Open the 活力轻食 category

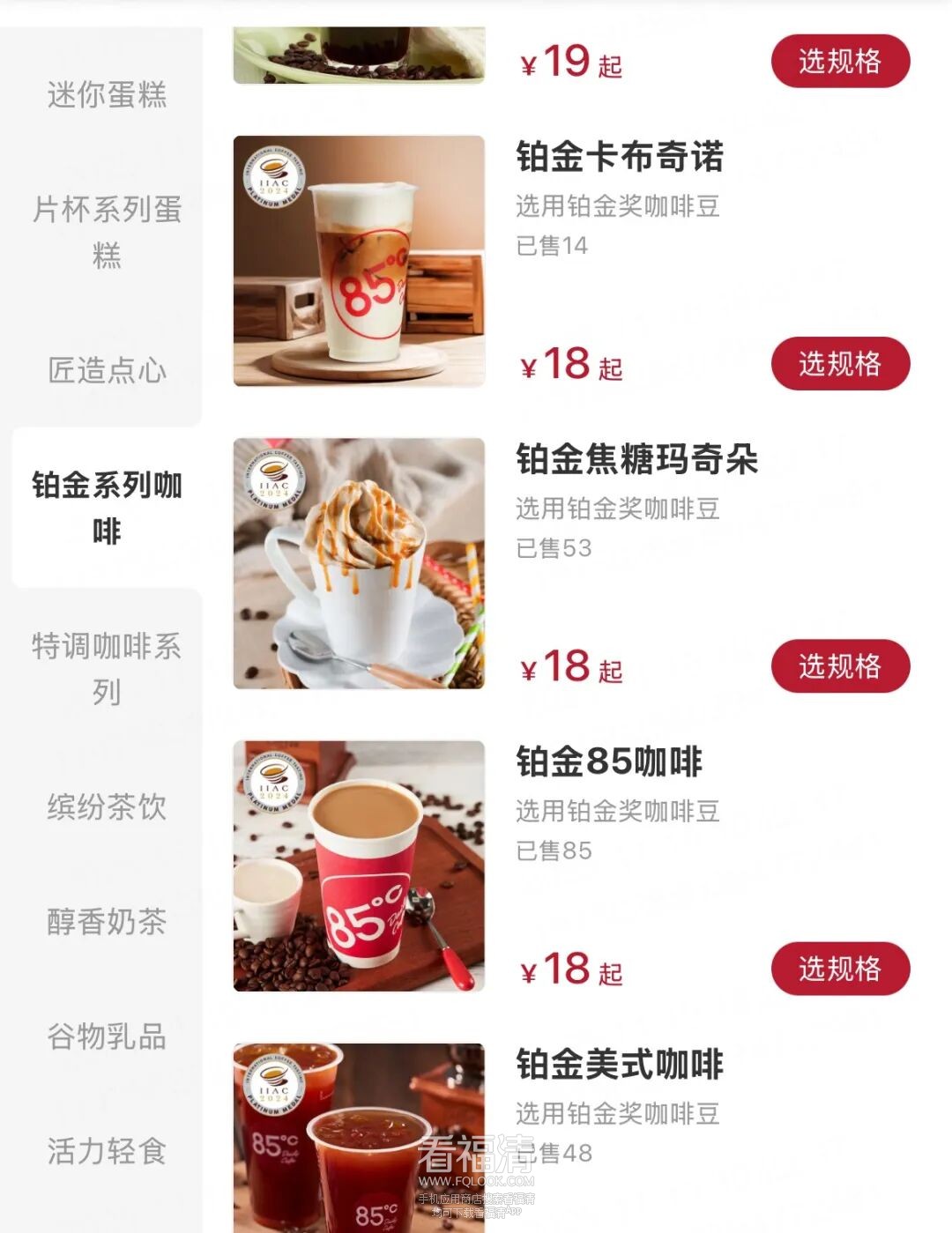(x=107, y=1151)
